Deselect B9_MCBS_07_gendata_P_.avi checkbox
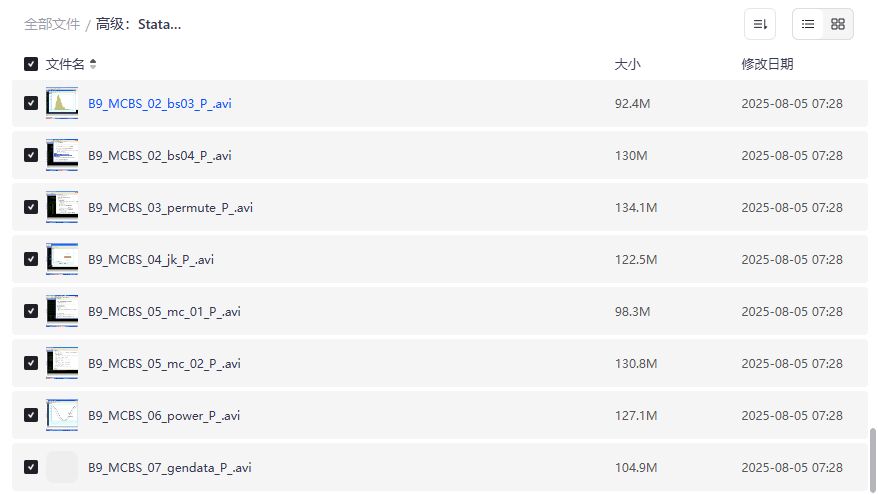The height and width of the screenshot is (495, 878). pyautogui.click(x=31, y=467)
